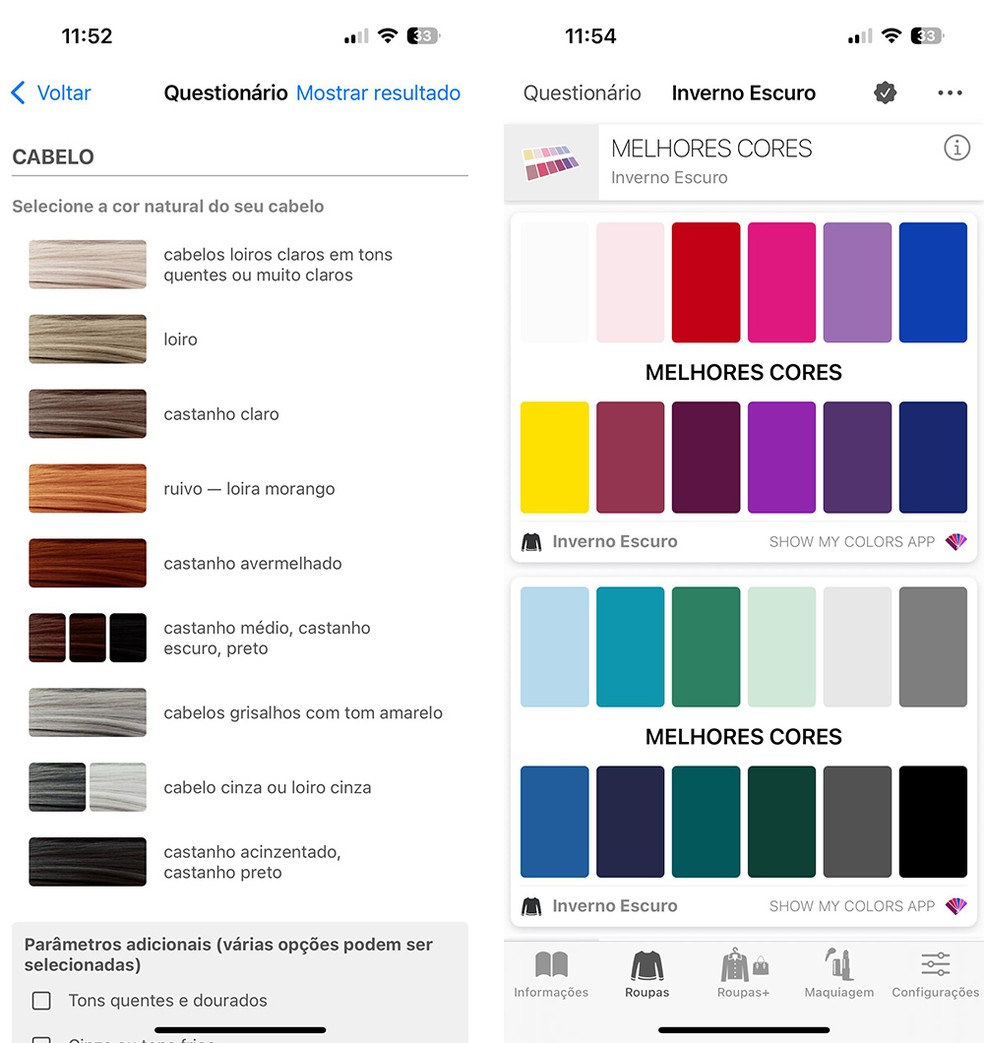
Task: Tap Mostrar resultado link
Action: 378,93
